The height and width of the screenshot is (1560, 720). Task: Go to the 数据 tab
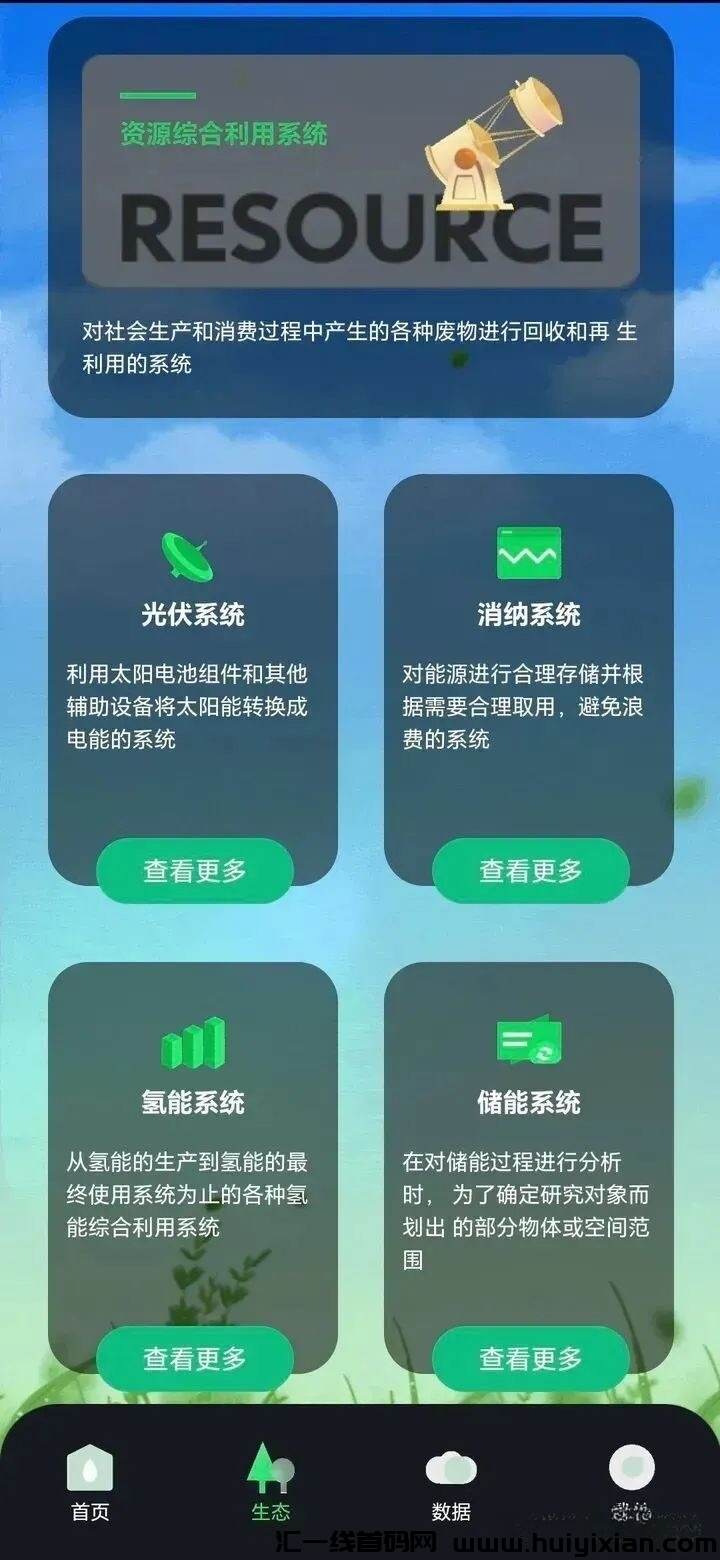click(x=451, y=1484)
